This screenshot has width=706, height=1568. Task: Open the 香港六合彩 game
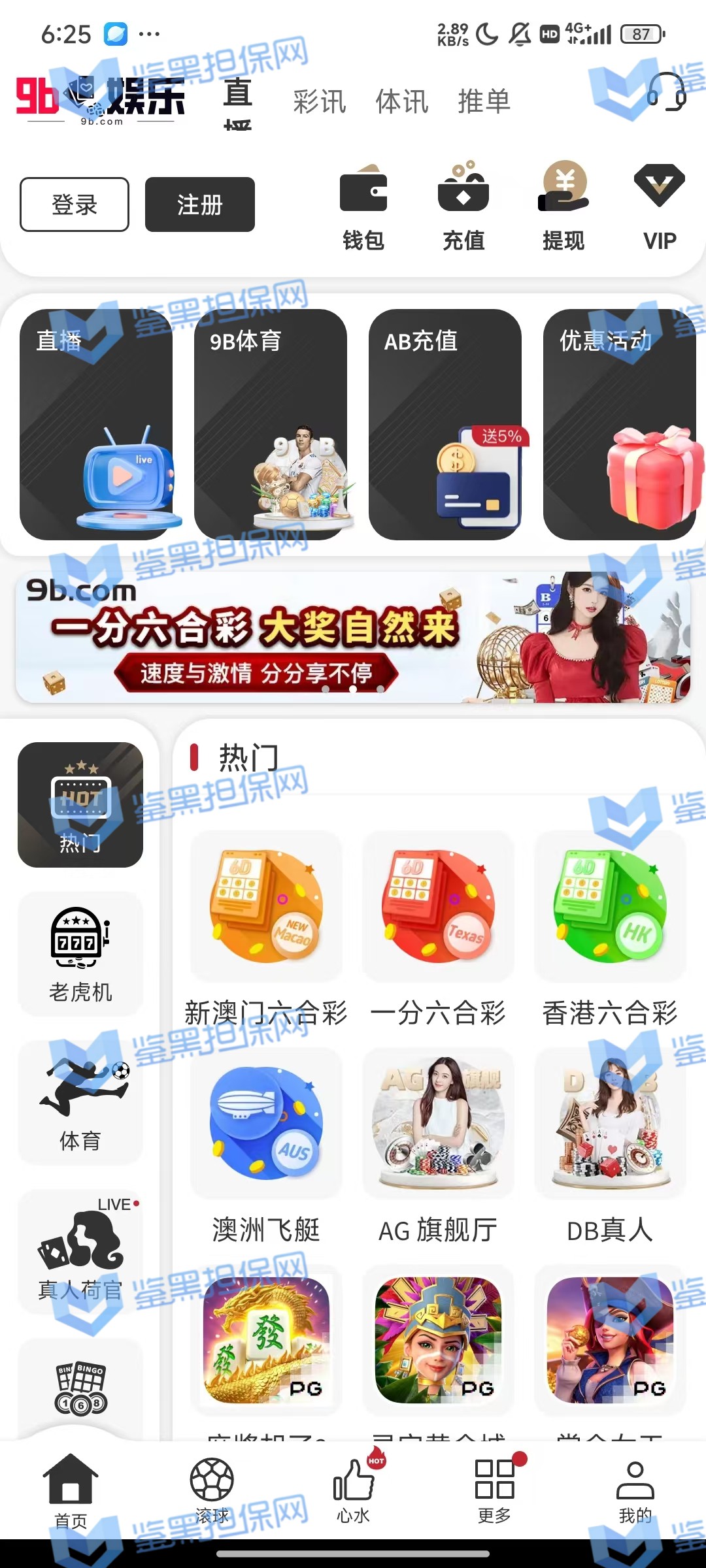click(610, 928)
